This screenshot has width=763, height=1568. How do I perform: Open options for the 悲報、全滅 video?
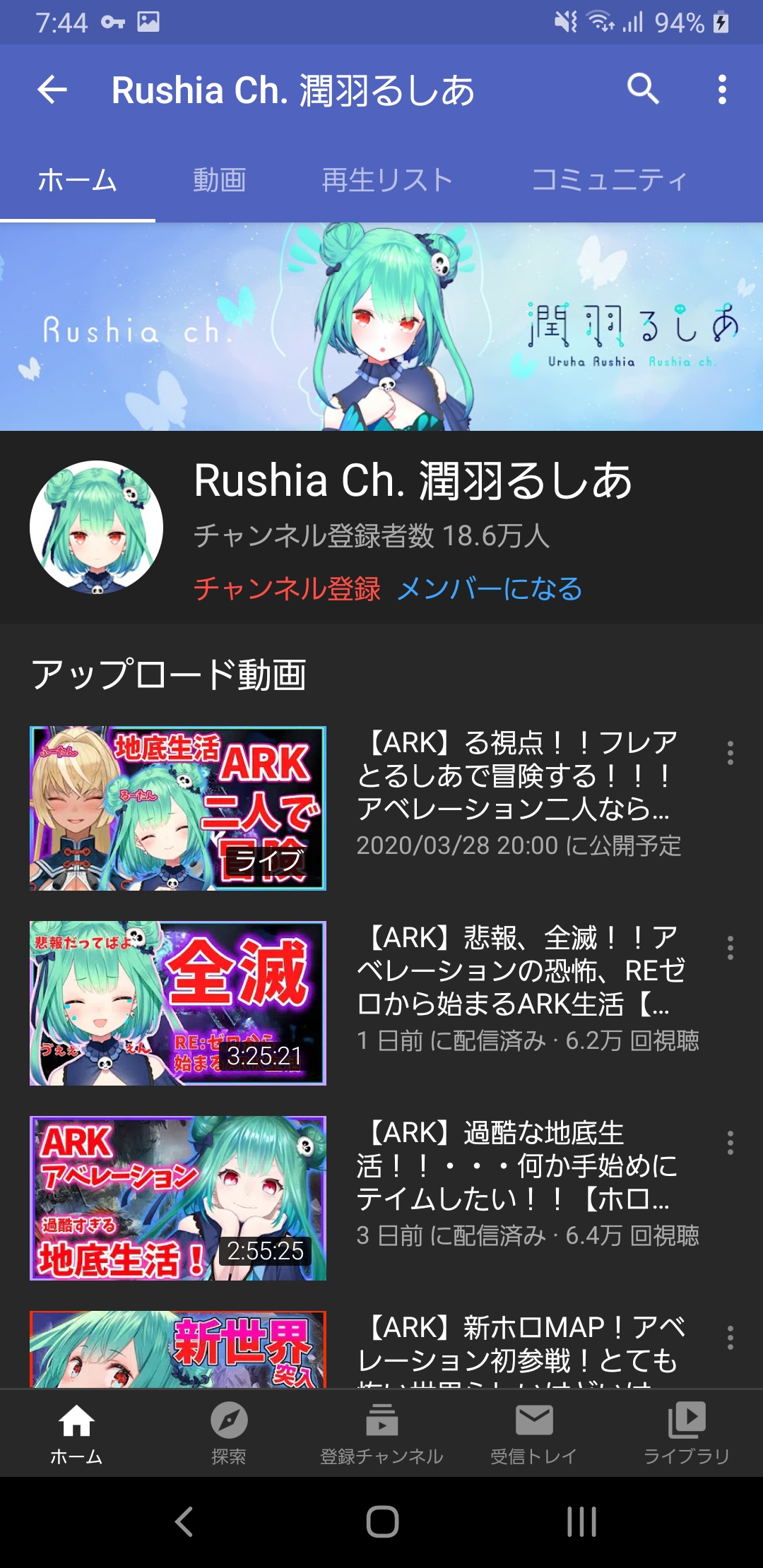click(x=731, y=948)
